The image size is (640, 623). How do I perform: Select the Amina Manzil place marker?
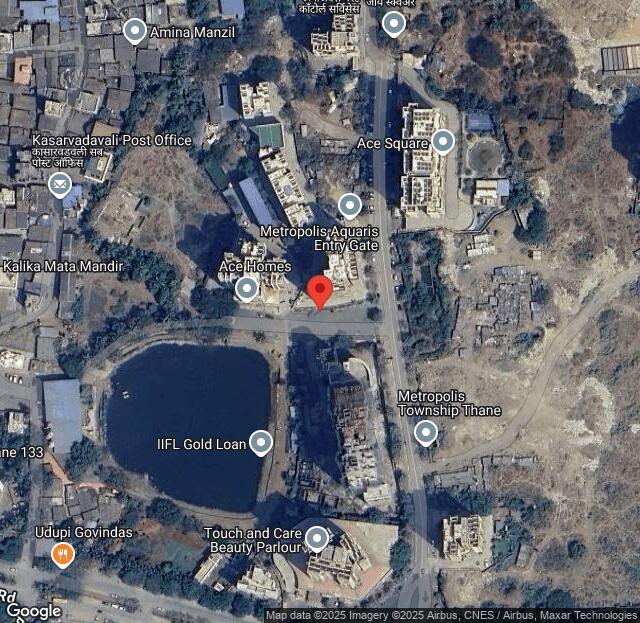click(135, 31)
